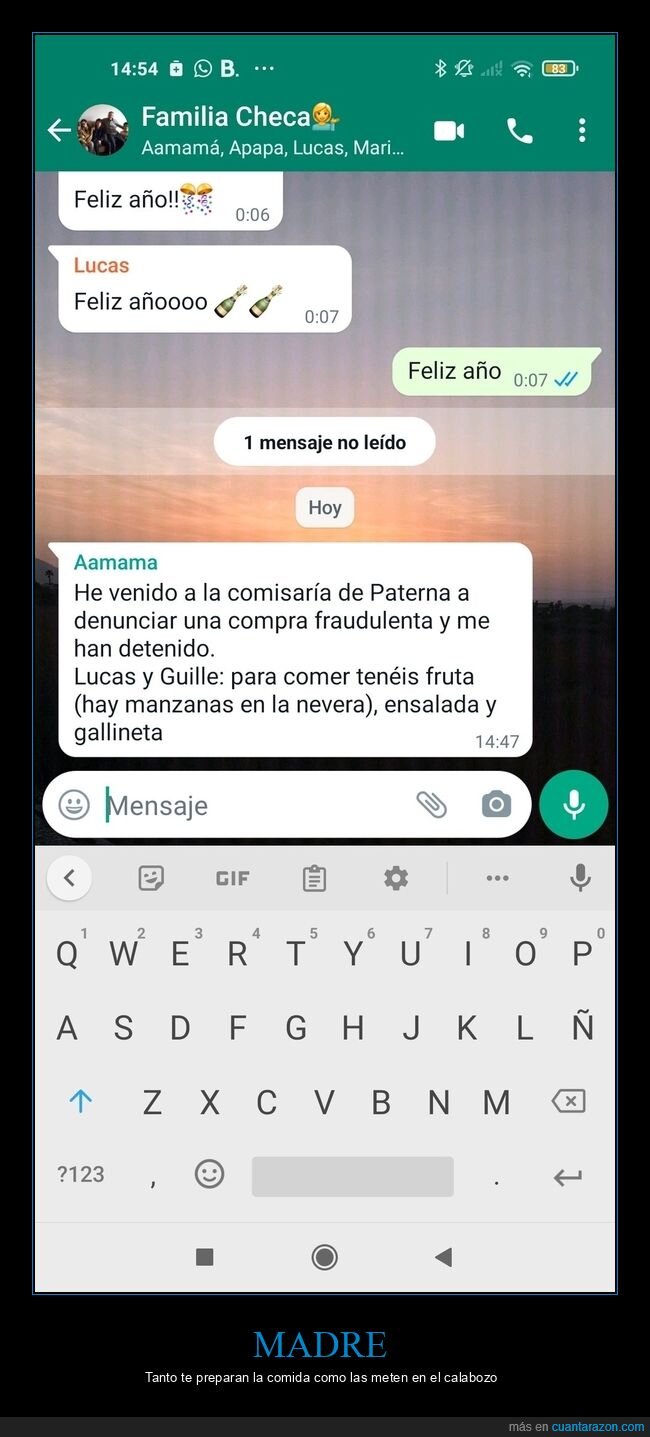
Task: Attach a file with the paperclip icon
Action: [x=431, y=804]
